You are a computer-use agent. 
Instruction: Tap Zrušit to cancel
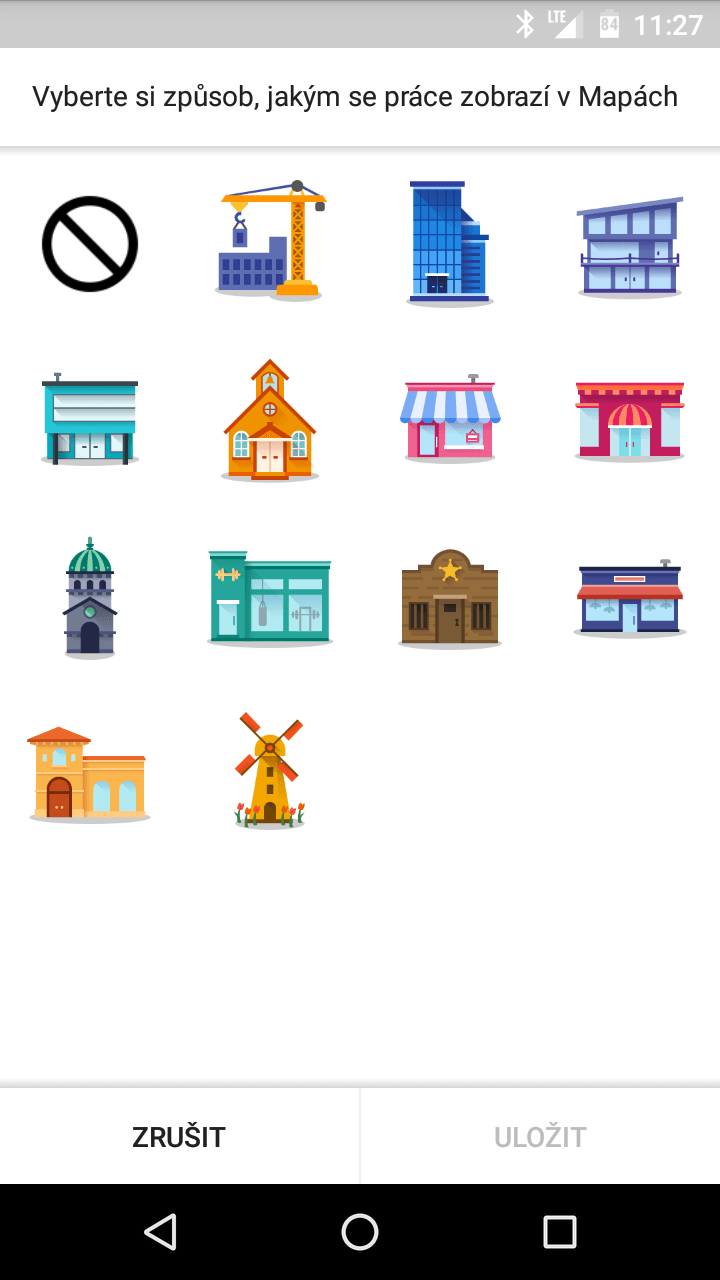coord(179,1137)
